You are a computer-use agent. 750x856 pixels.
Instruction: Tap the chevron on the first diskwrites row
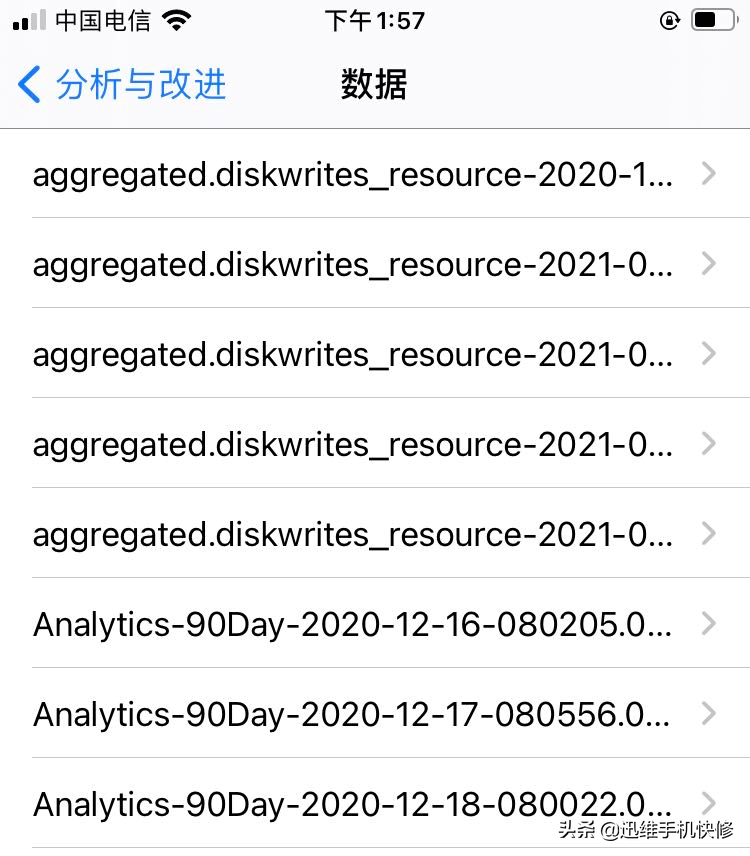pos(709,174)
